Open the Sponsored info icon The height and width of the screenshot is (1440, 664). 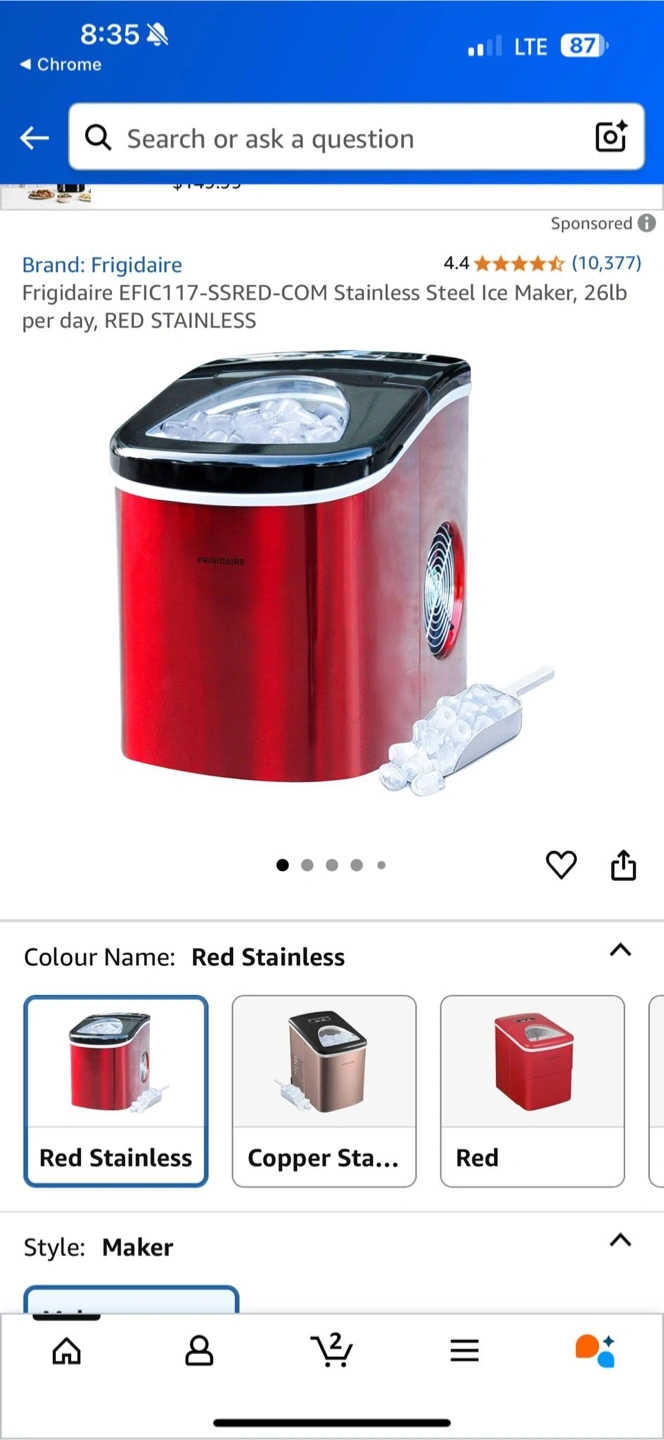tap(647, 223)
